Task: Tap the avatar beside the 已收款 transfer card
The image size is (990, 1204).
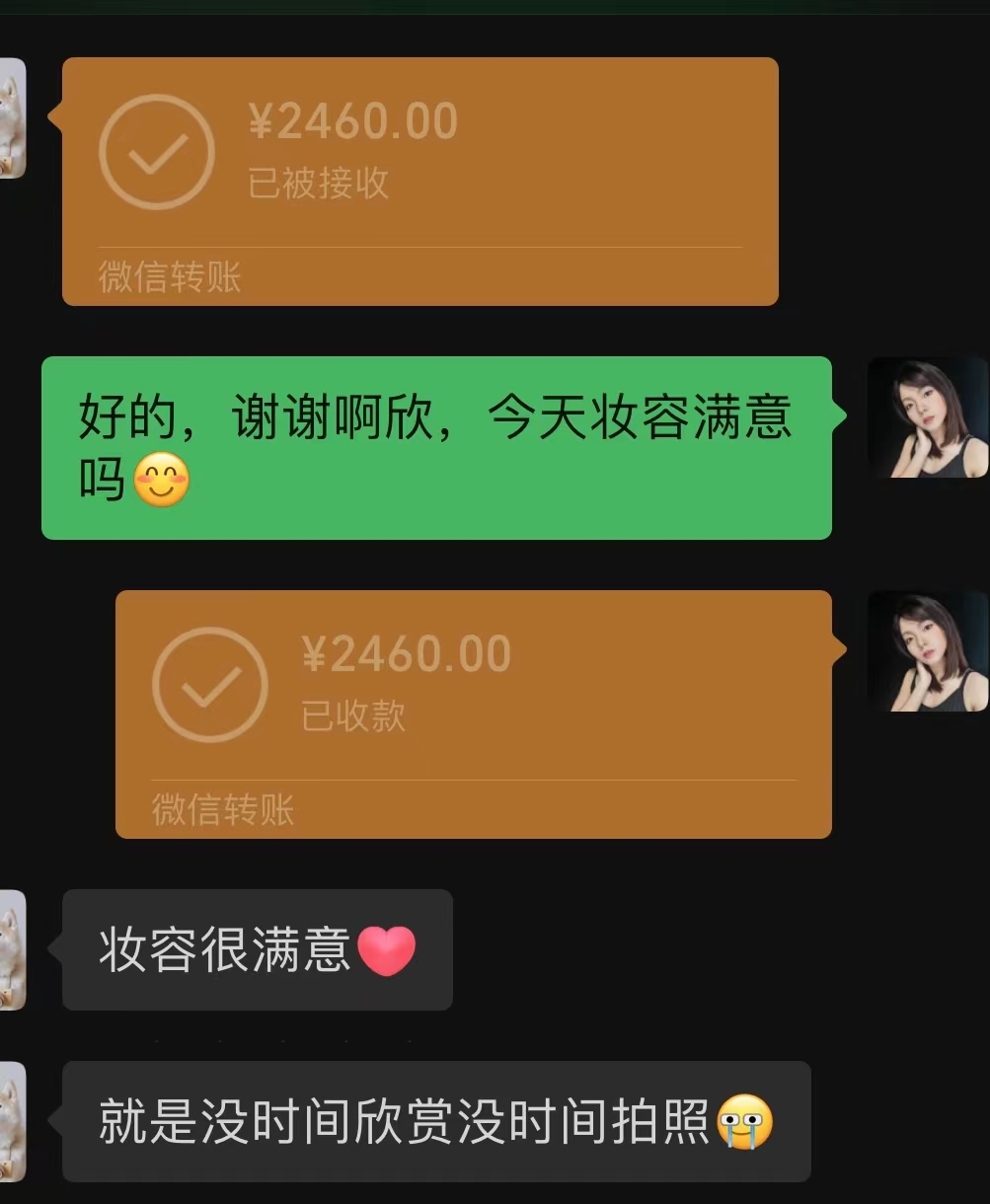Action: [x=927, y=651]
